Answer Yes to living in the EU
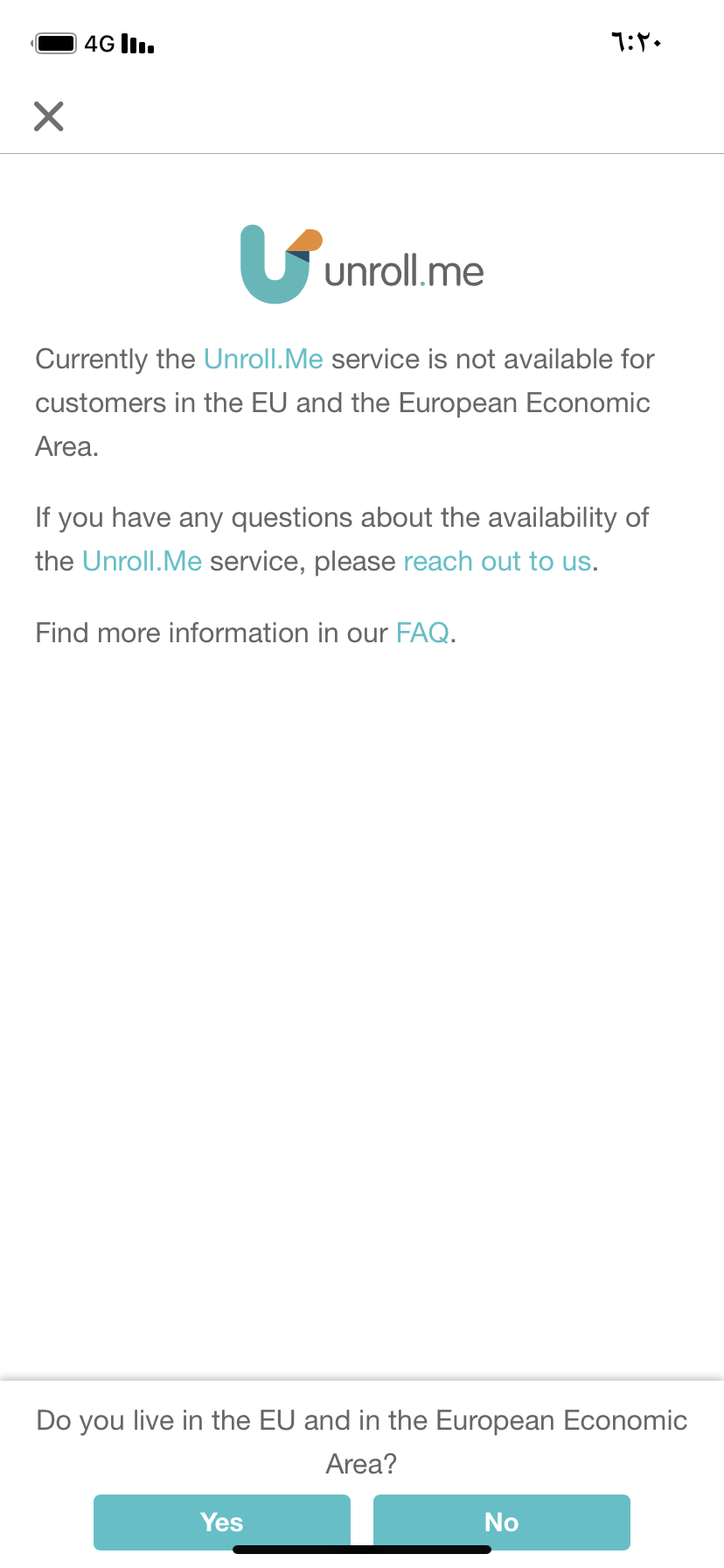This screenshot has width=724, height=1568. click(222, 1522)
